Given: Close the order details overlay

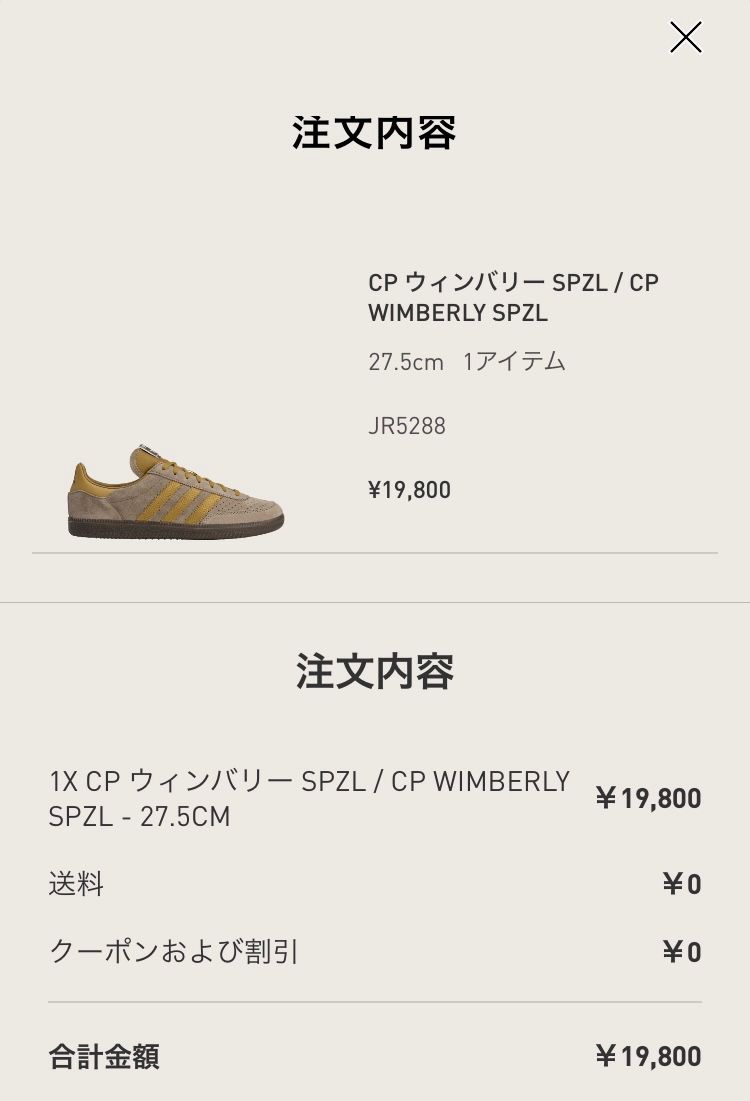Looking at the screenshot, I should (685, 37).
